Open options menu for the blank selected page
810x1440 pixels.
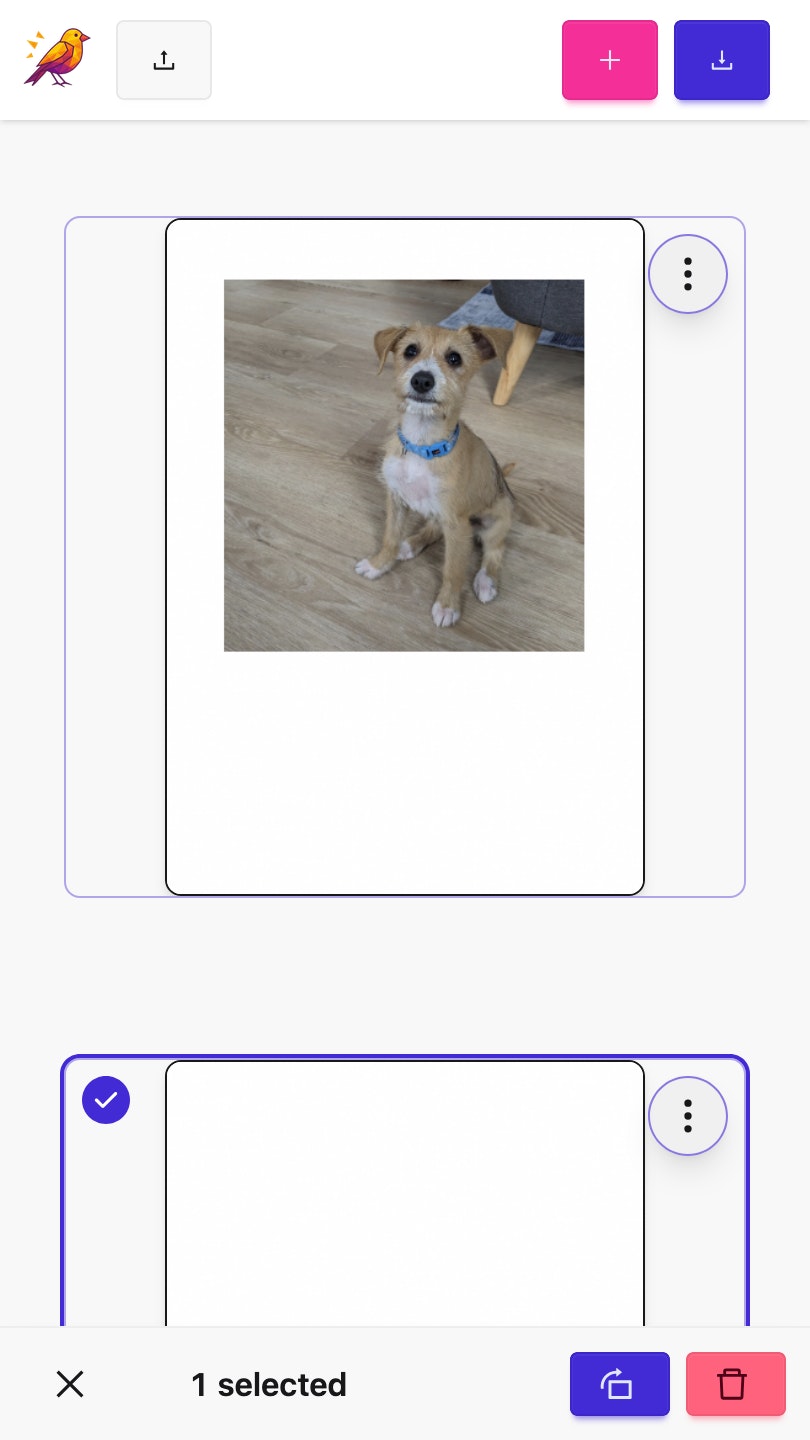click(x=688, y=1116)
